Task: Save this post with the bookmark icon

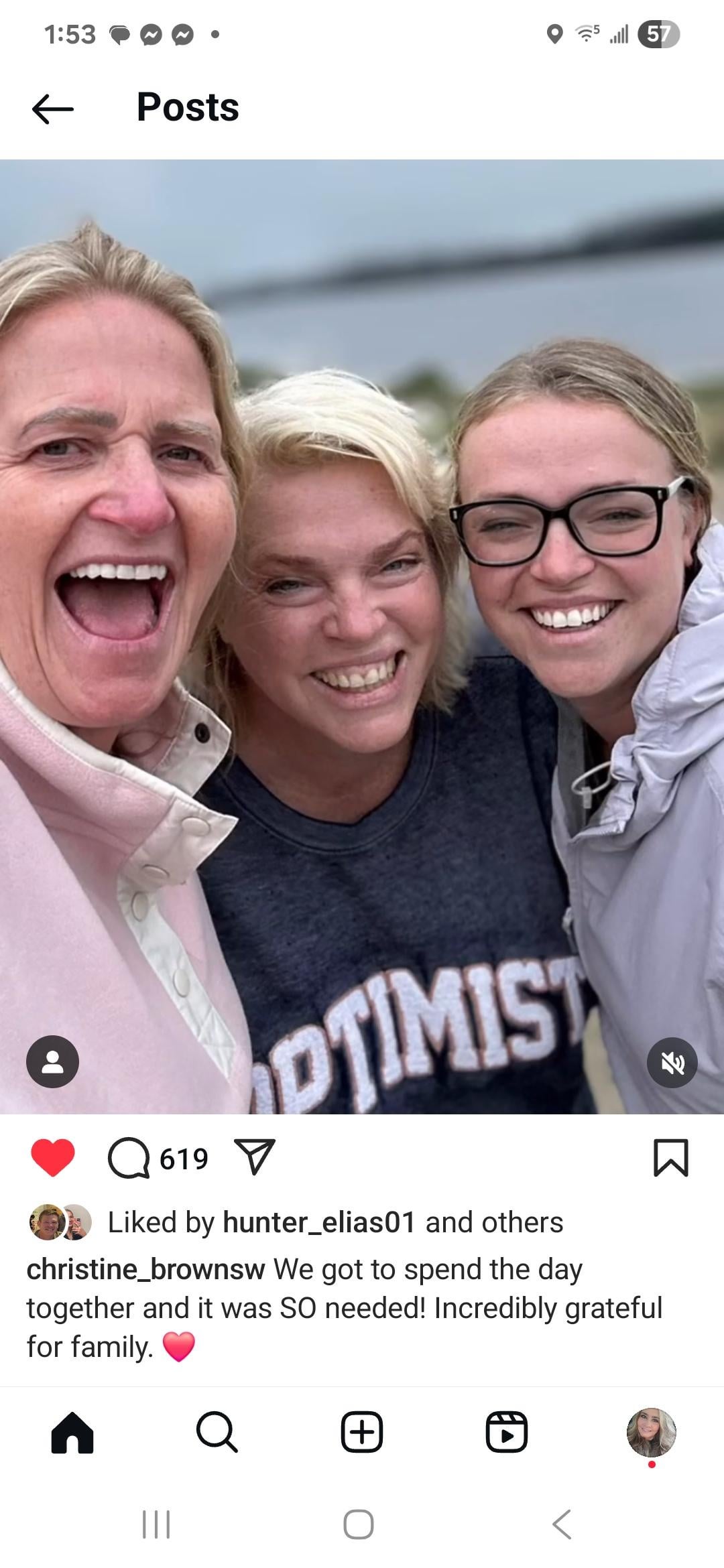Action: (x=670, y=1158)
